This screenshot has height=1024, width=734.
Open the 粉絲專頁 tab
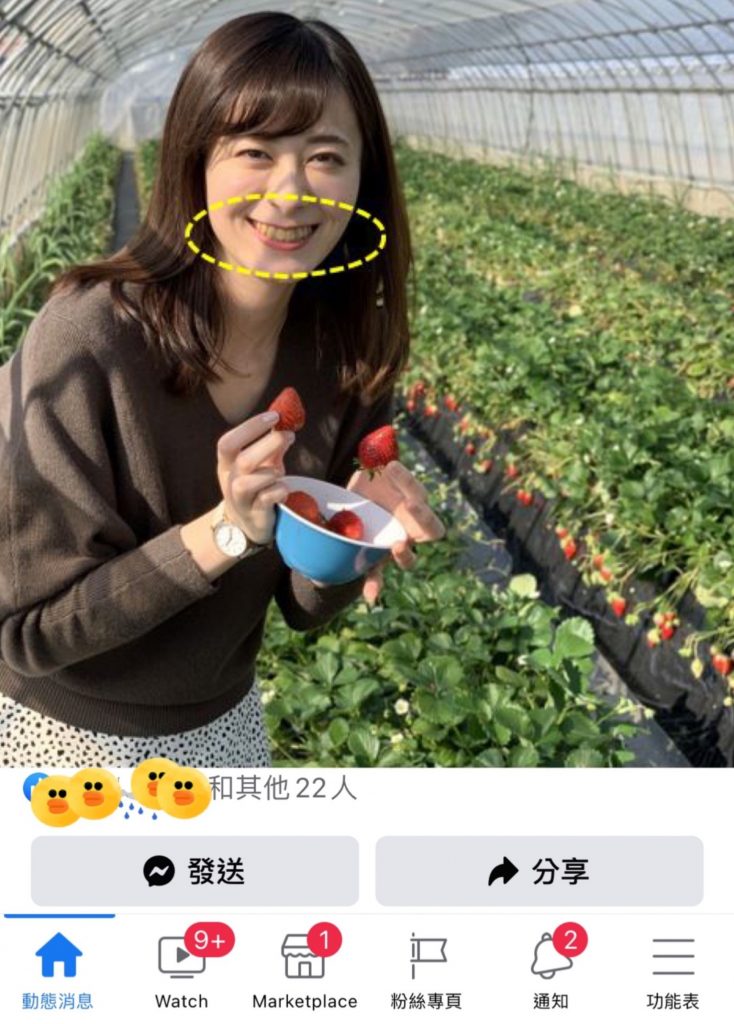click(x=427, y=969)
